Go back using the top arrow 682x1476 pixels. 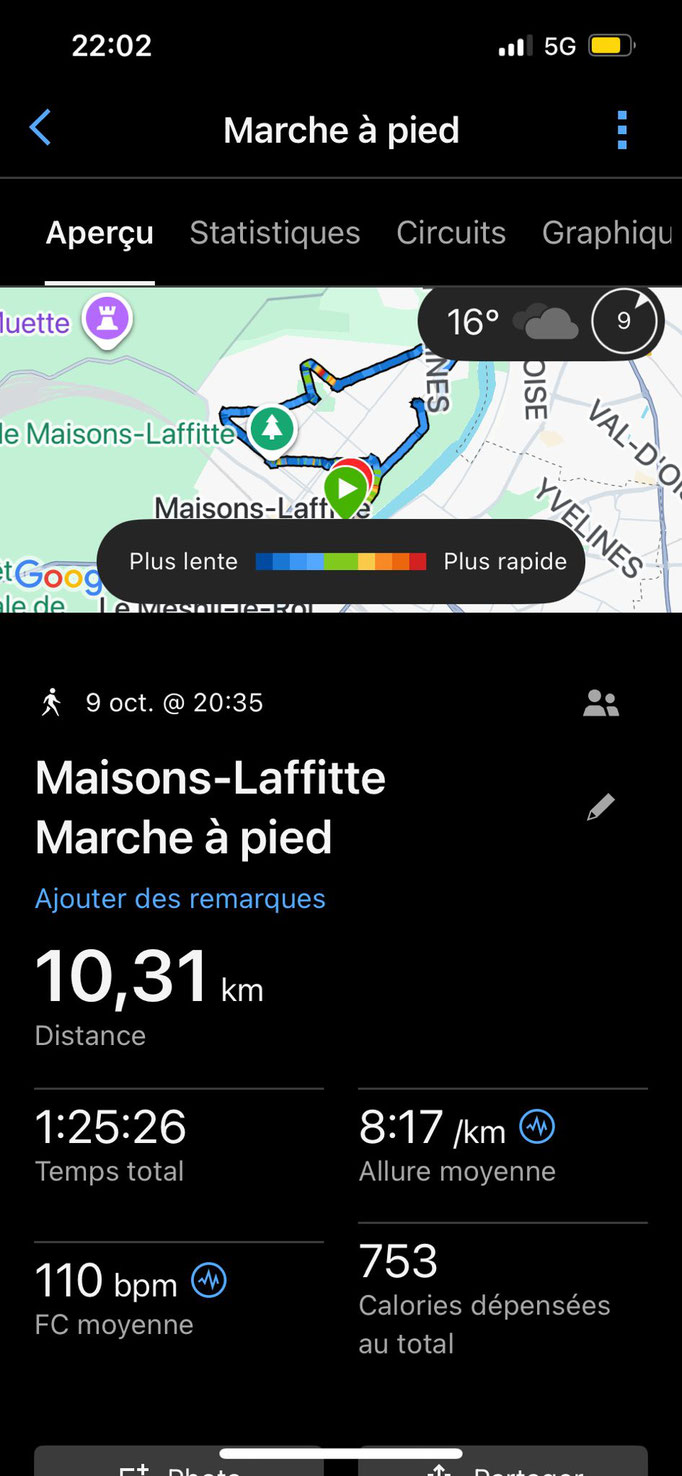coord(40,129)
